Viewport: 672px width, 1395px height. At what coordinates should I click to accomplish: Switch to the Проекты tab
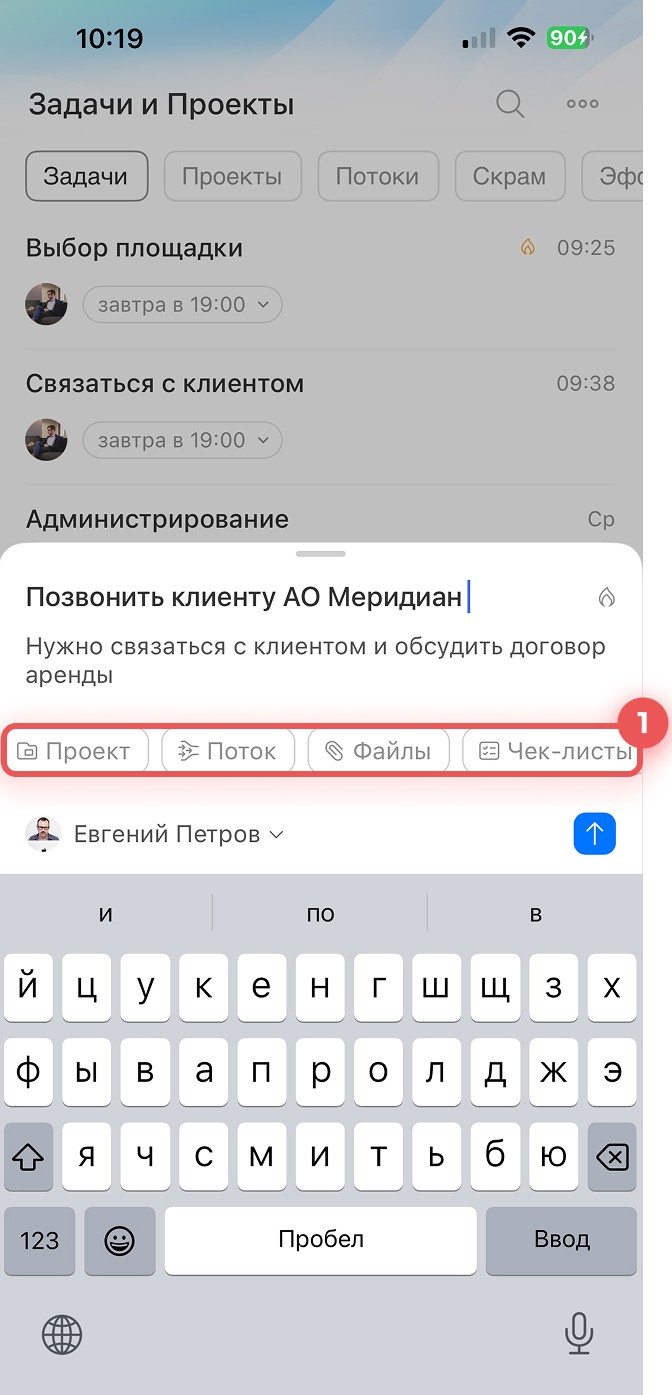point(232,177)
